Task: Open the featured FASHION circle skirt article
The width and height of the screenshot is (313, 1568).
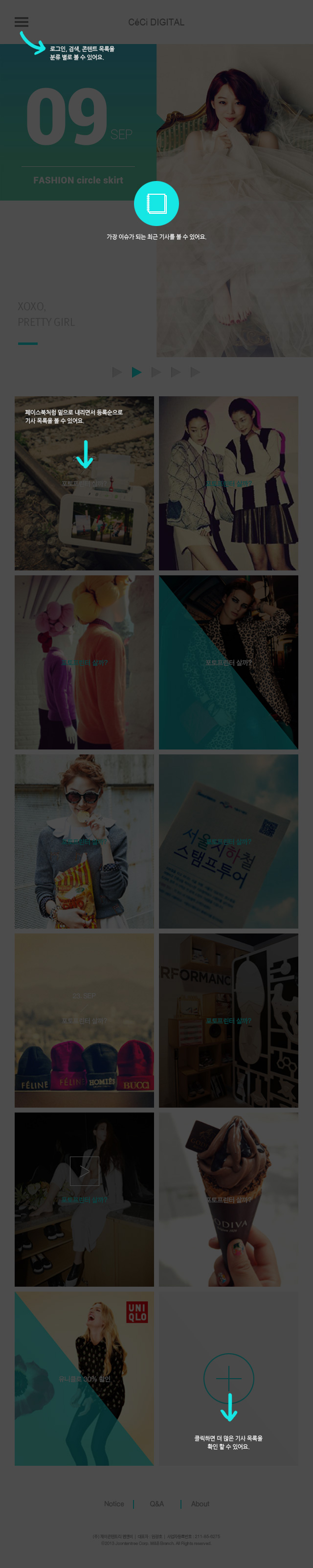Action: (x=78, y=180)
